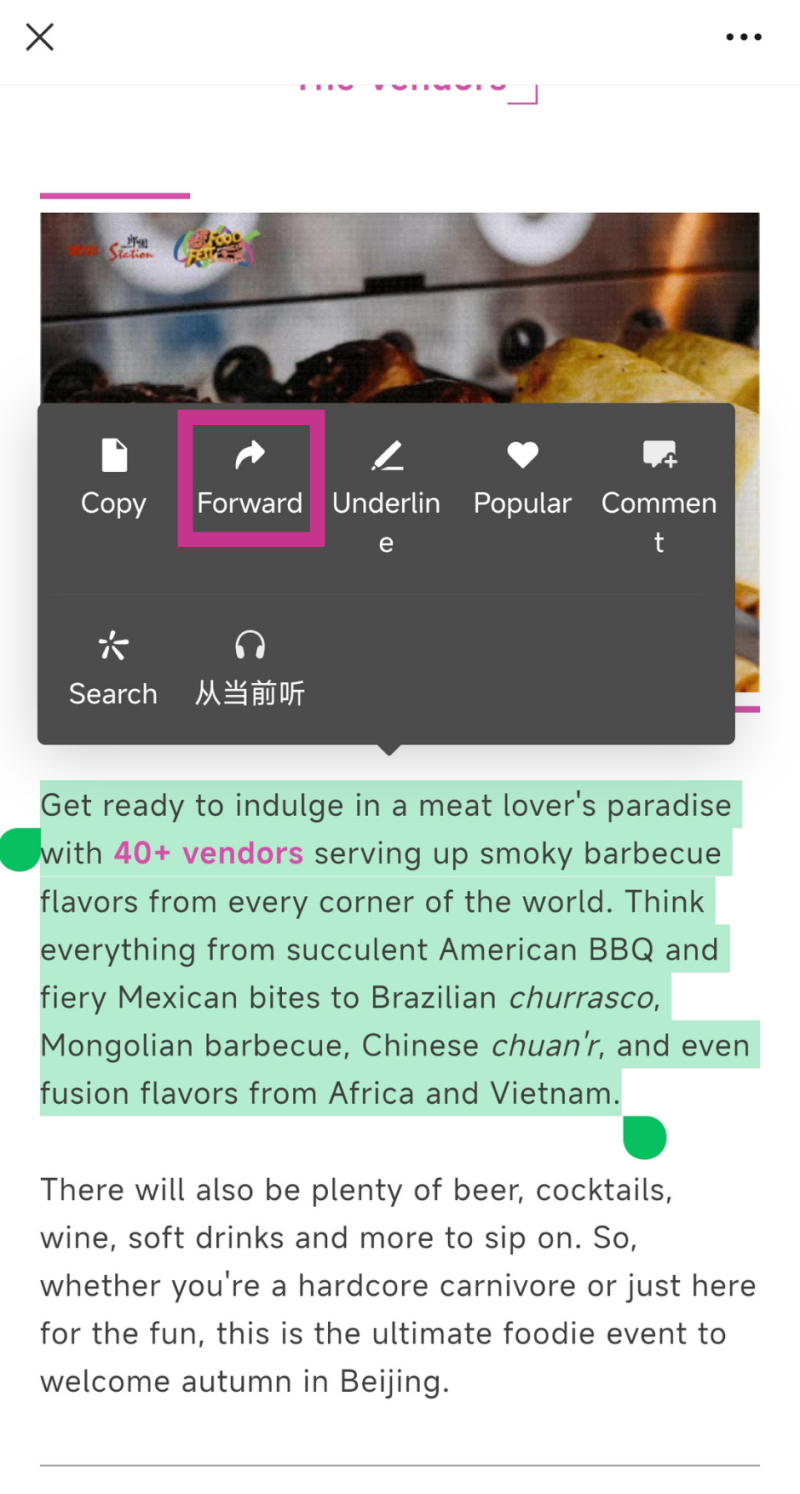Open the three-dot overflow menu

tap(743, 38)
